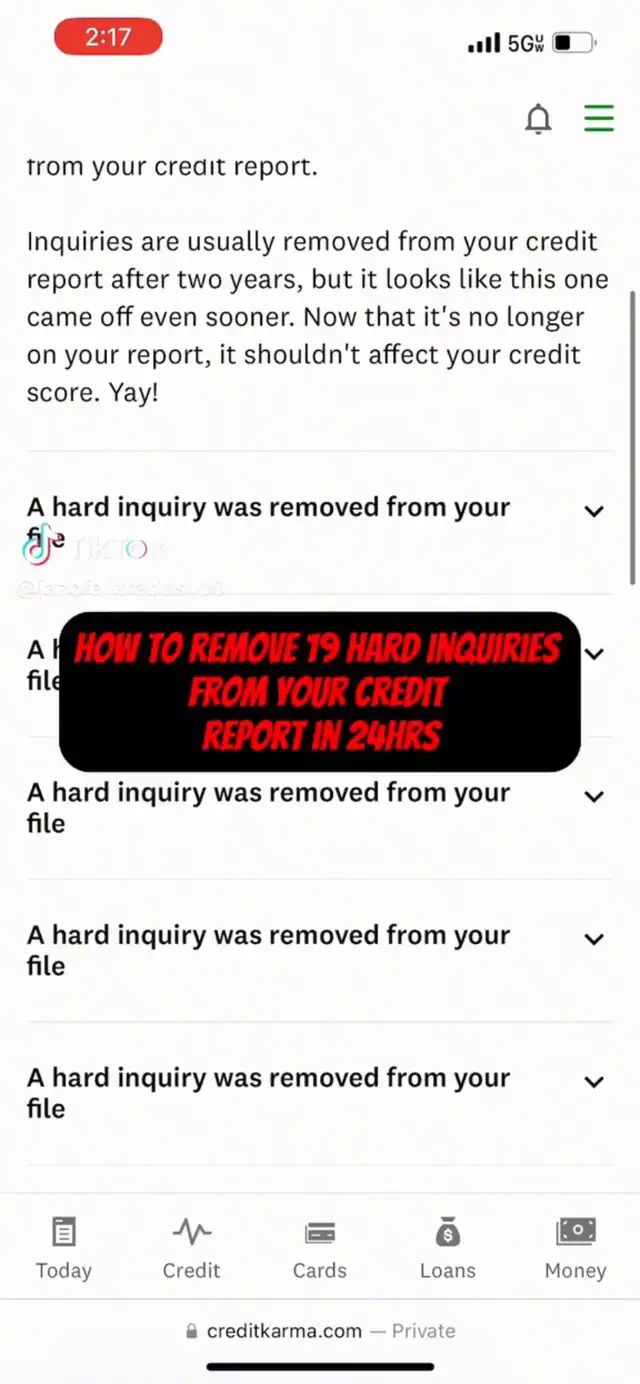Go to the Credit tab

tap(191, 1248)
